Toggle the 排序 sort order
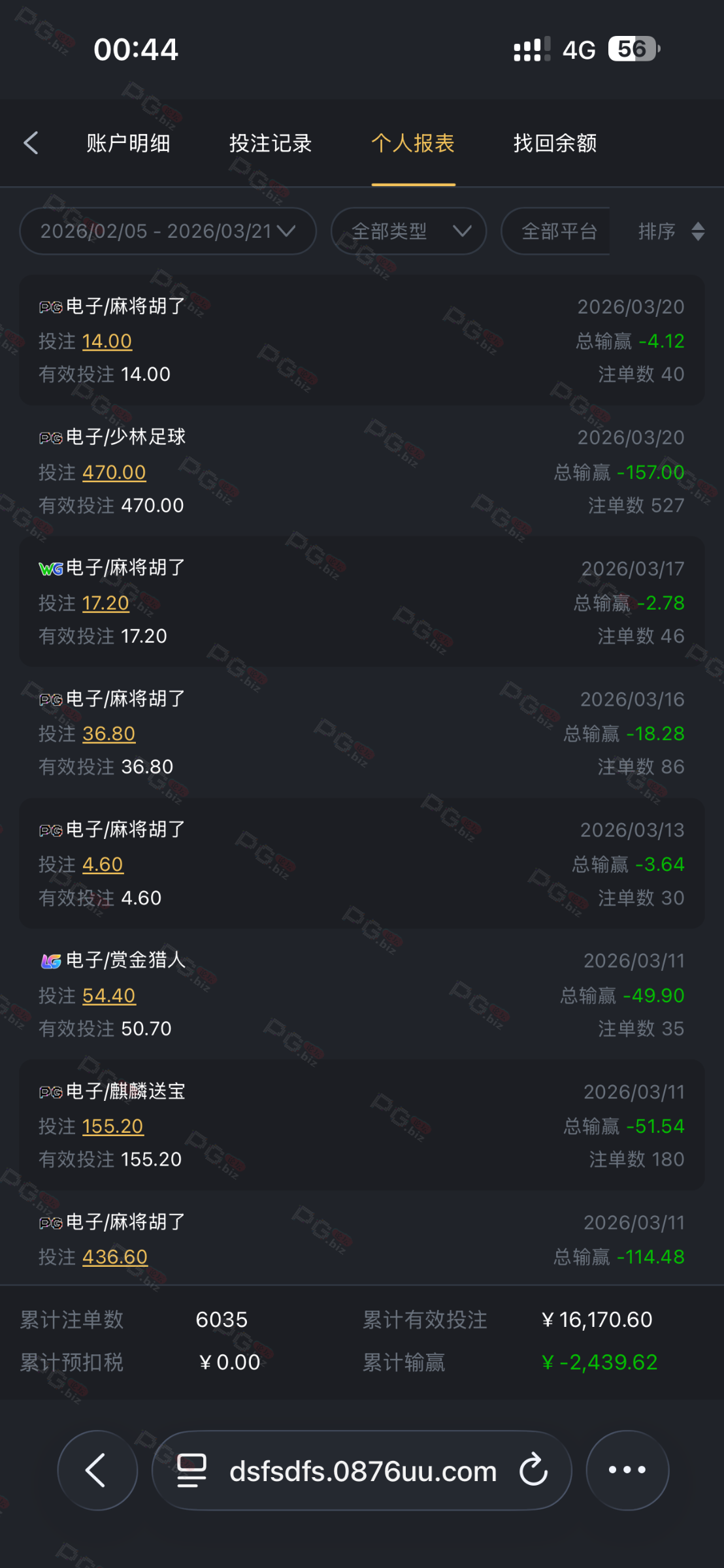 tap(670, 231)
